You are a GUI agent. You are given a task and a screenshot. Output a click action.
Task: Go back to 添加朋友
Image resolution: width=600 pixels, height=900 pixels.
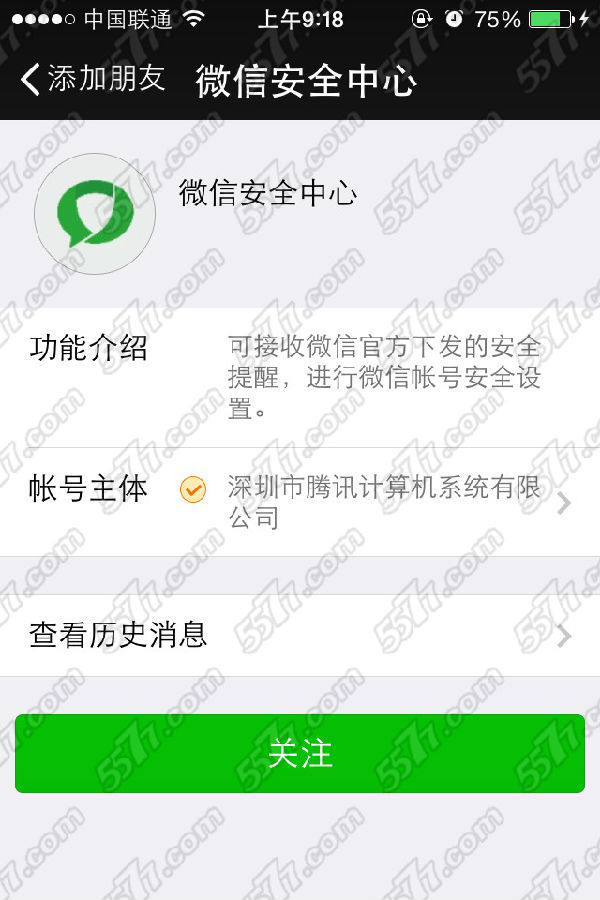92,79
